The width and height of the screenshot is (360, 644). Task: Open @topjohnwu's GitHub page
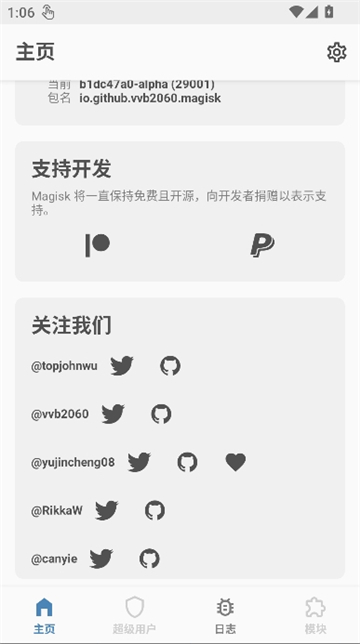click(x=170, y=366)
